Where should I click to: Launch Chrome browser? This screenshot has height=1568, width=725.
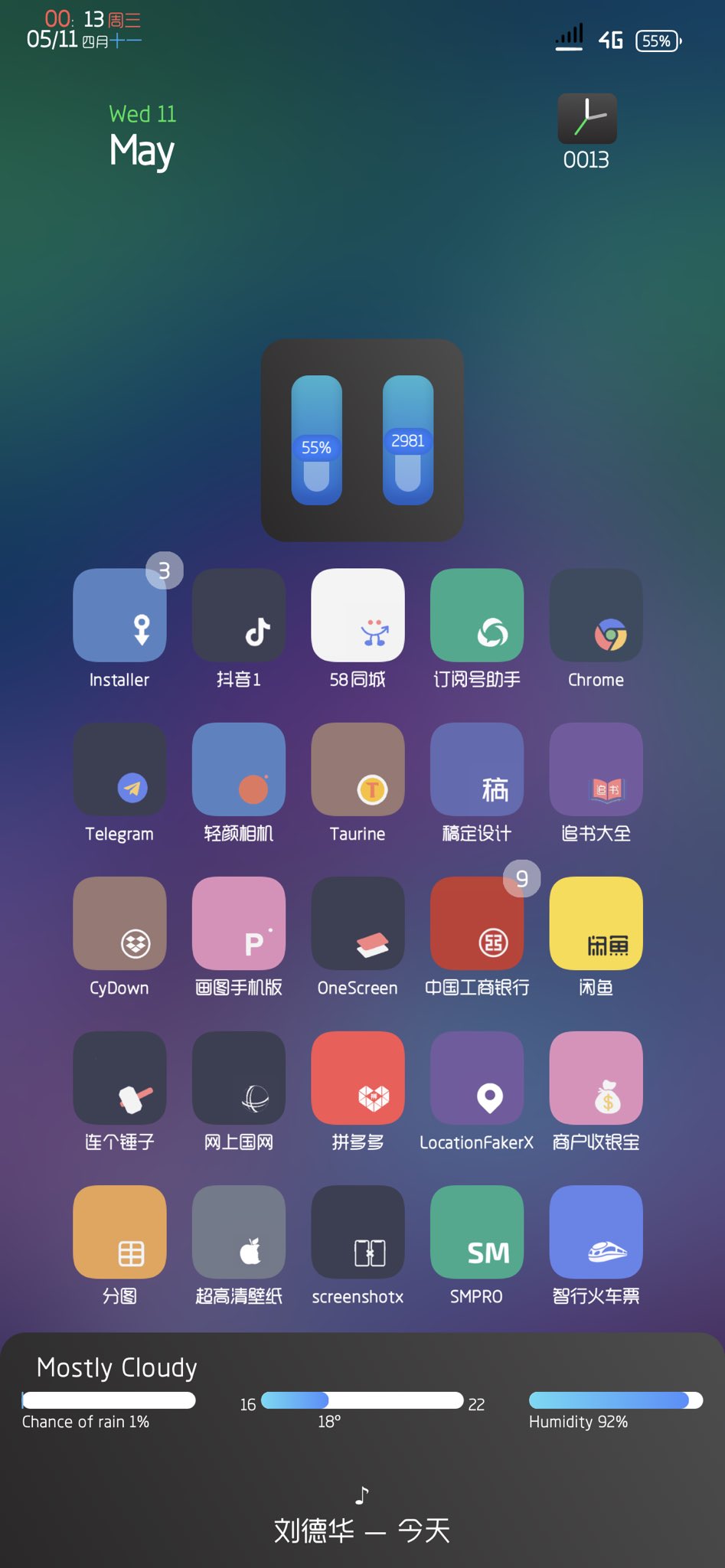pyautogui.click(x=596, y=615)
